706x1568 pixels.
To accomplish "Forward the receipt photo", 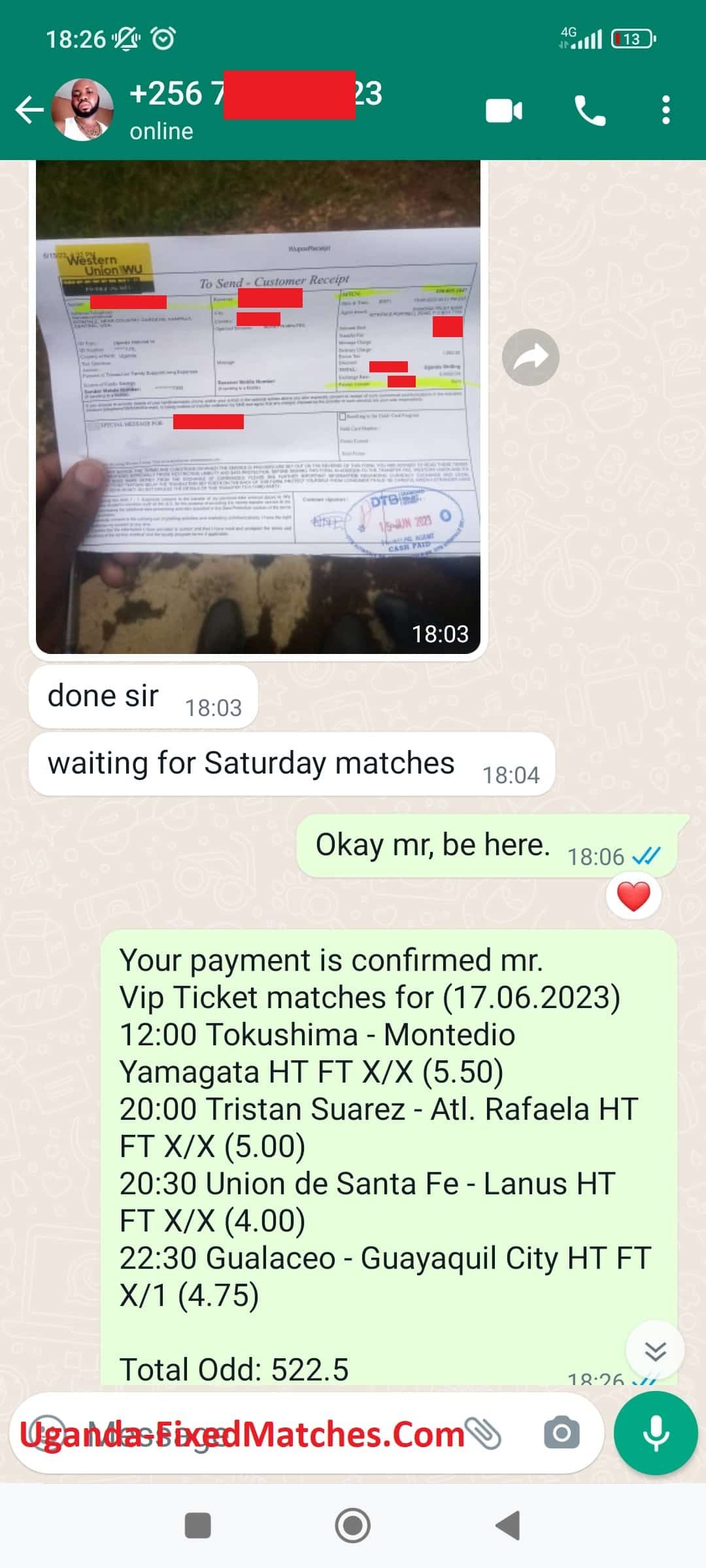I will click(x=530, y=357).
